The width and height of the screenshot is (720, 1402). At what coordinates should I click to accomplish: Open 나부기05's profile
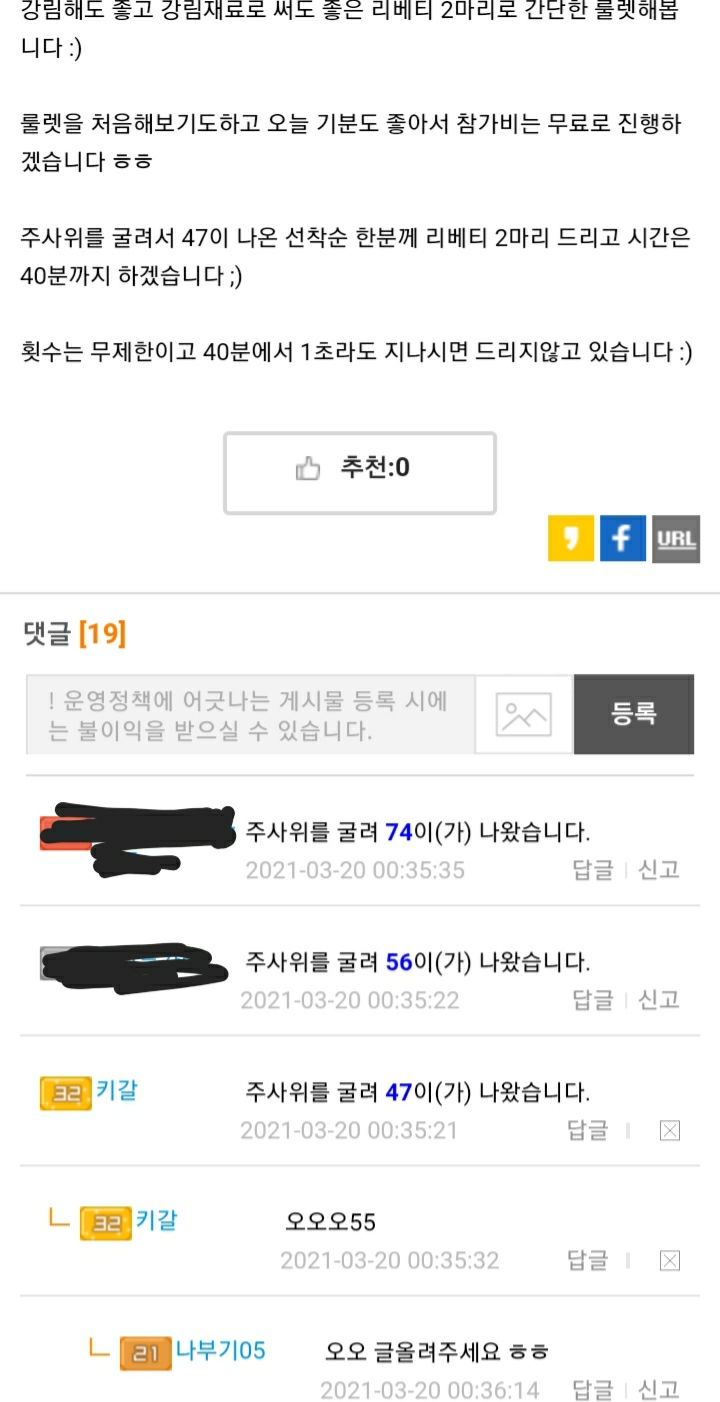[x=220, y=1351]
